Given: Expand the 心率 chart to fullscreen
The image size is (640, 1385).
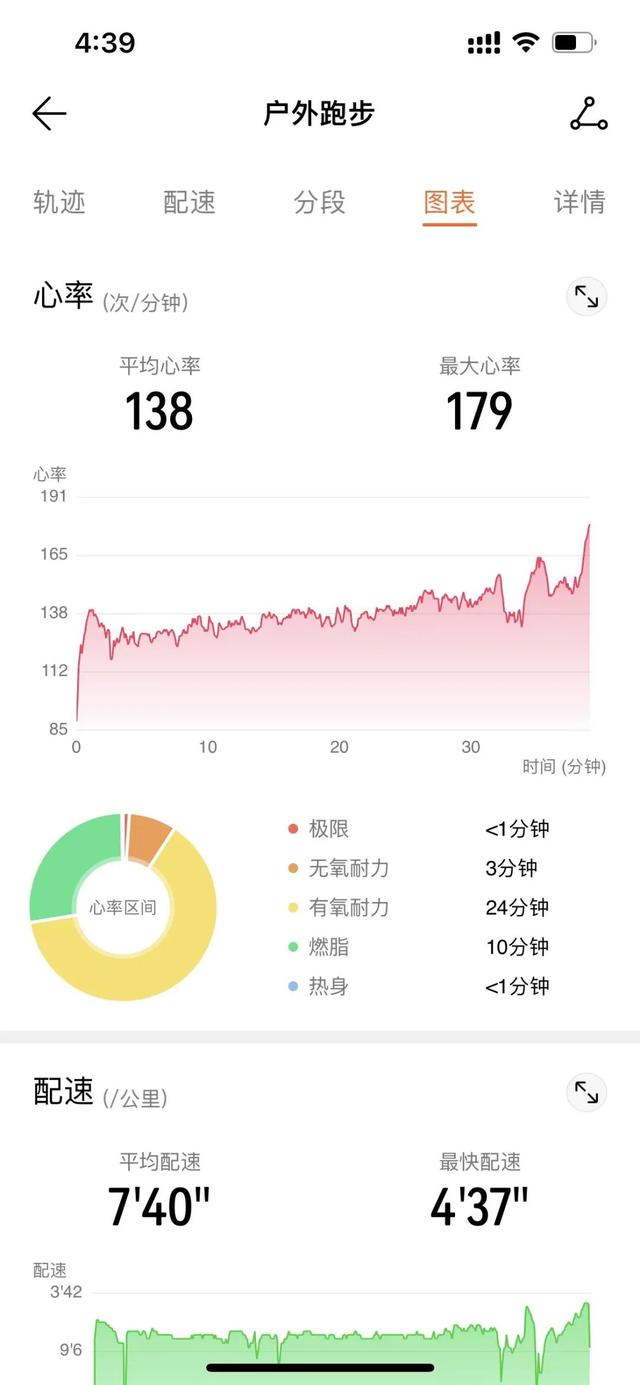Looking at the screenshot, I should 587,297.
